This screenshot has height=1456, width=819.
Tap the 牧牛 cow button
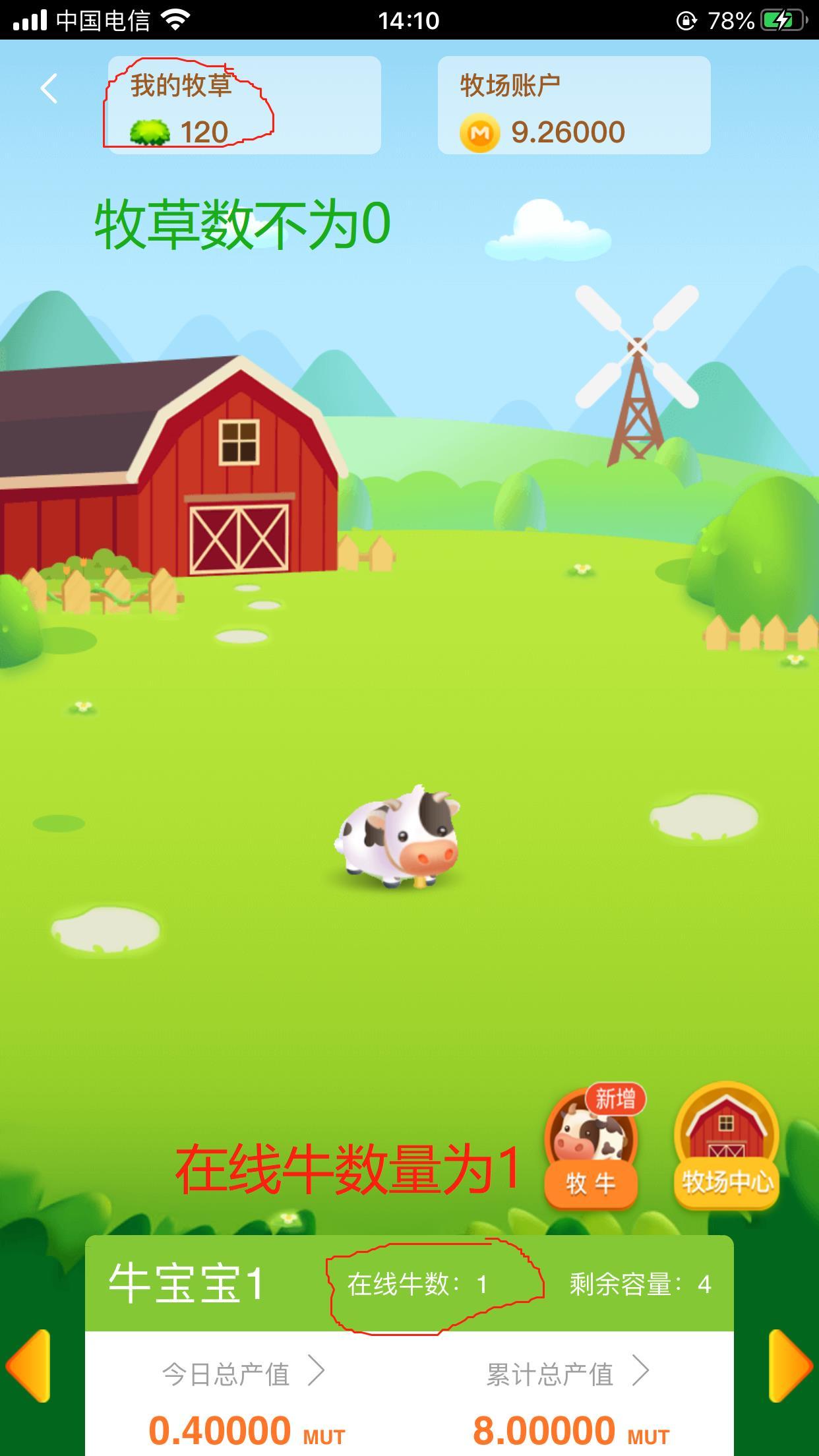pyautogui.click(x=591, y=1148)
